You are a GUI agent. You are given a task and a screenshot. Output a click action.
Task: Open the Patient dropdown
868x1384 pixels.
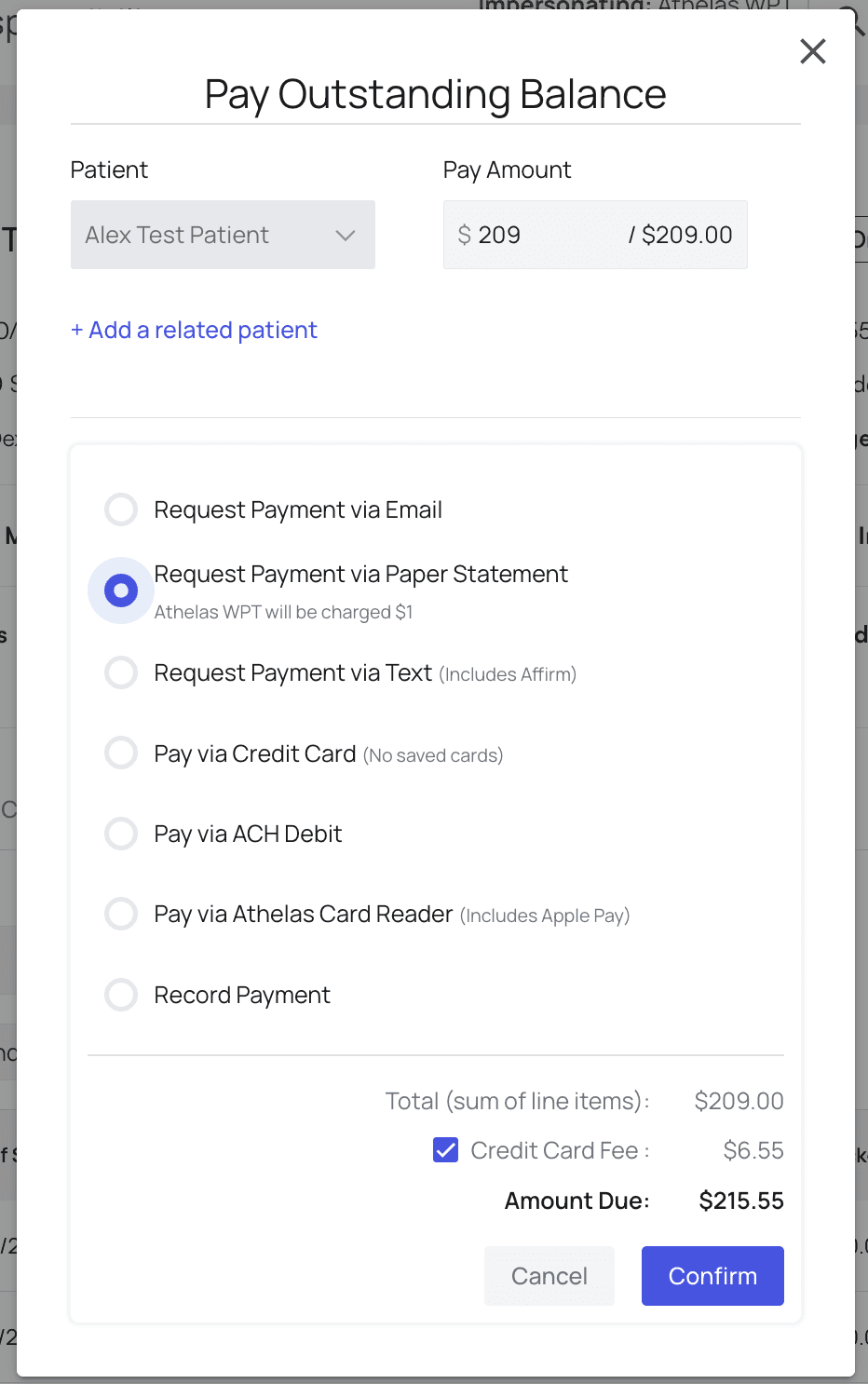point(223,235)
